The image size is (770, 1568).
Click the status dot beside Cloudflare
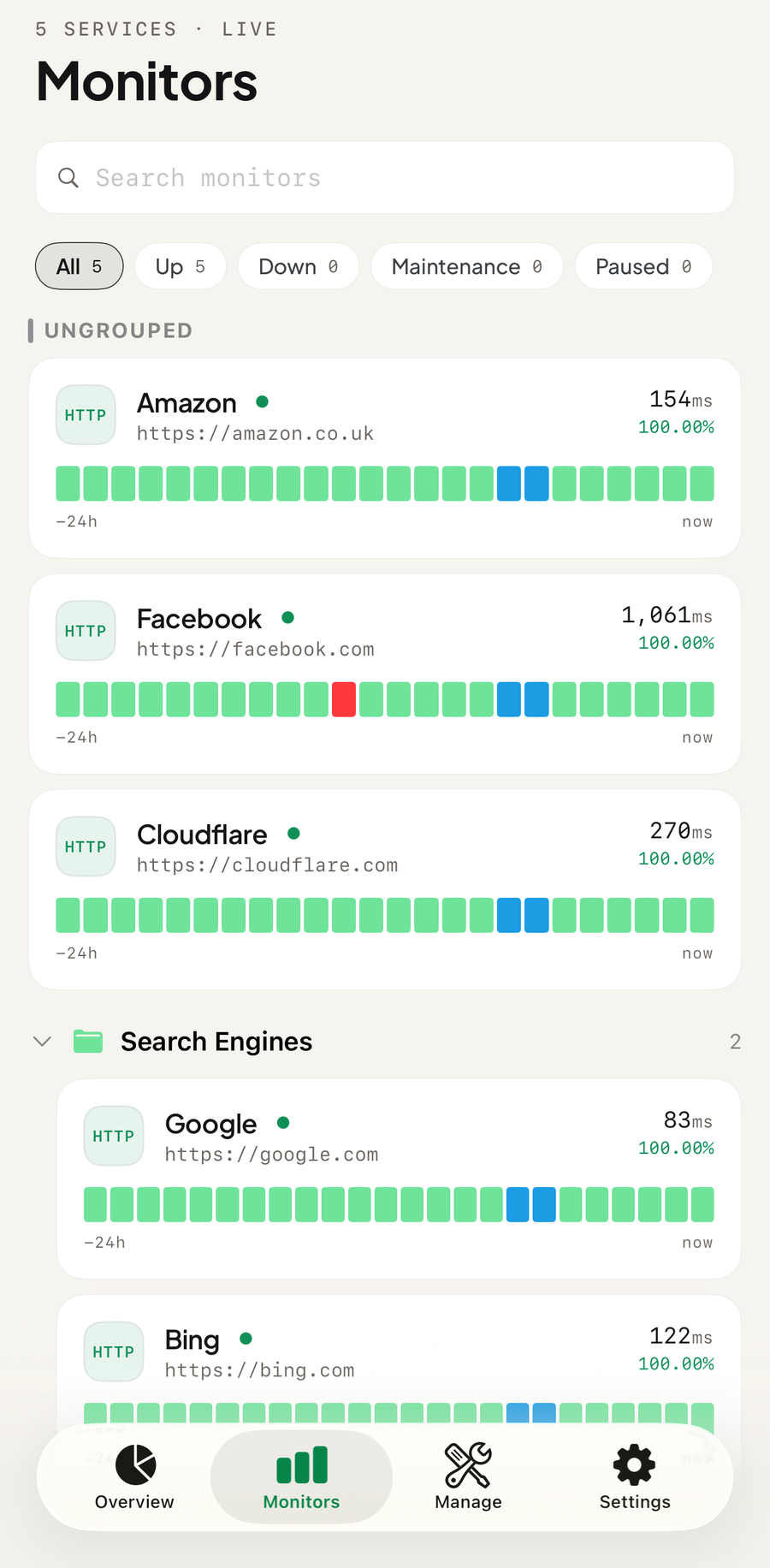293,833
